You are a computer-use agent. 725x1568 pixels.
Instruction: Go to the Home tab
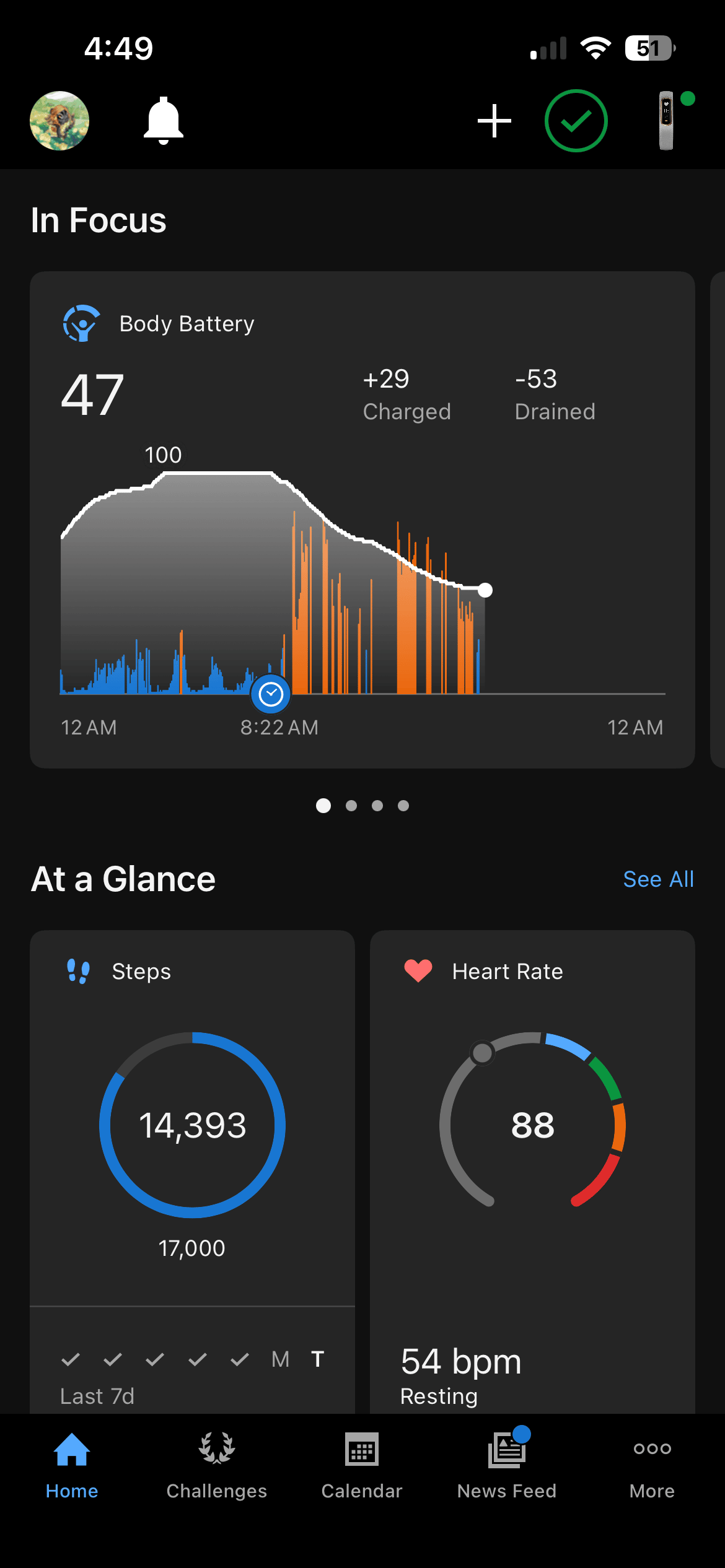(x=72, y=1466)
